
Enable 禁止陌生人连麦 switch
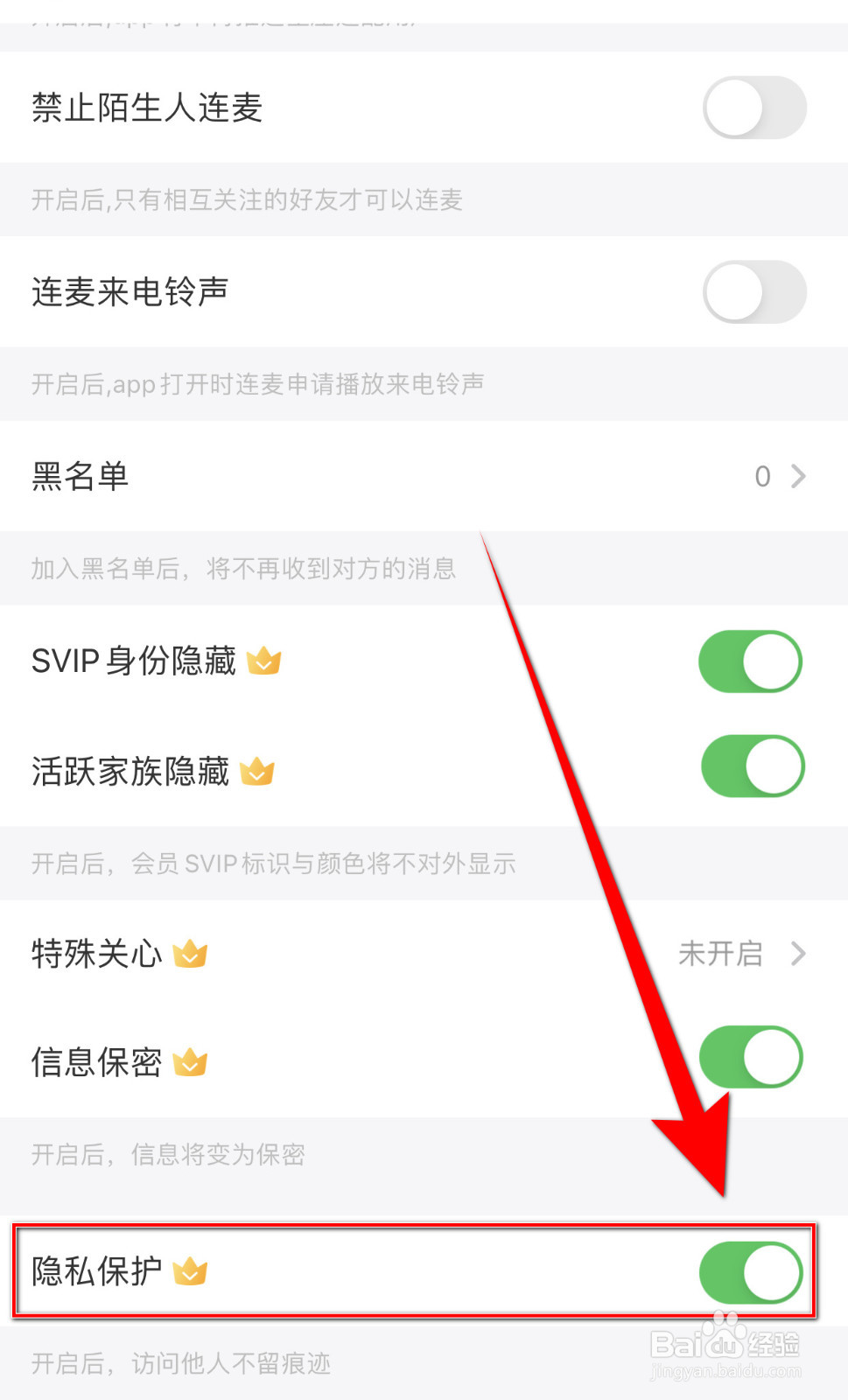(753, 107)
